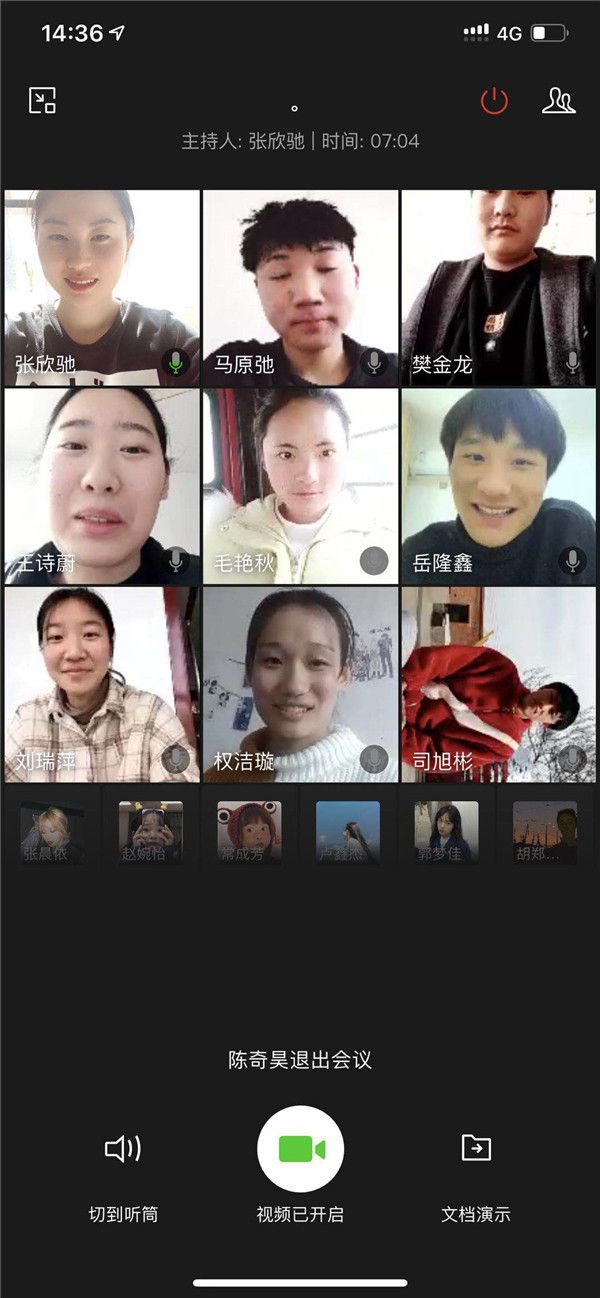Tap 张晨依's avatar thumbnail

click(x=52, y=833)
